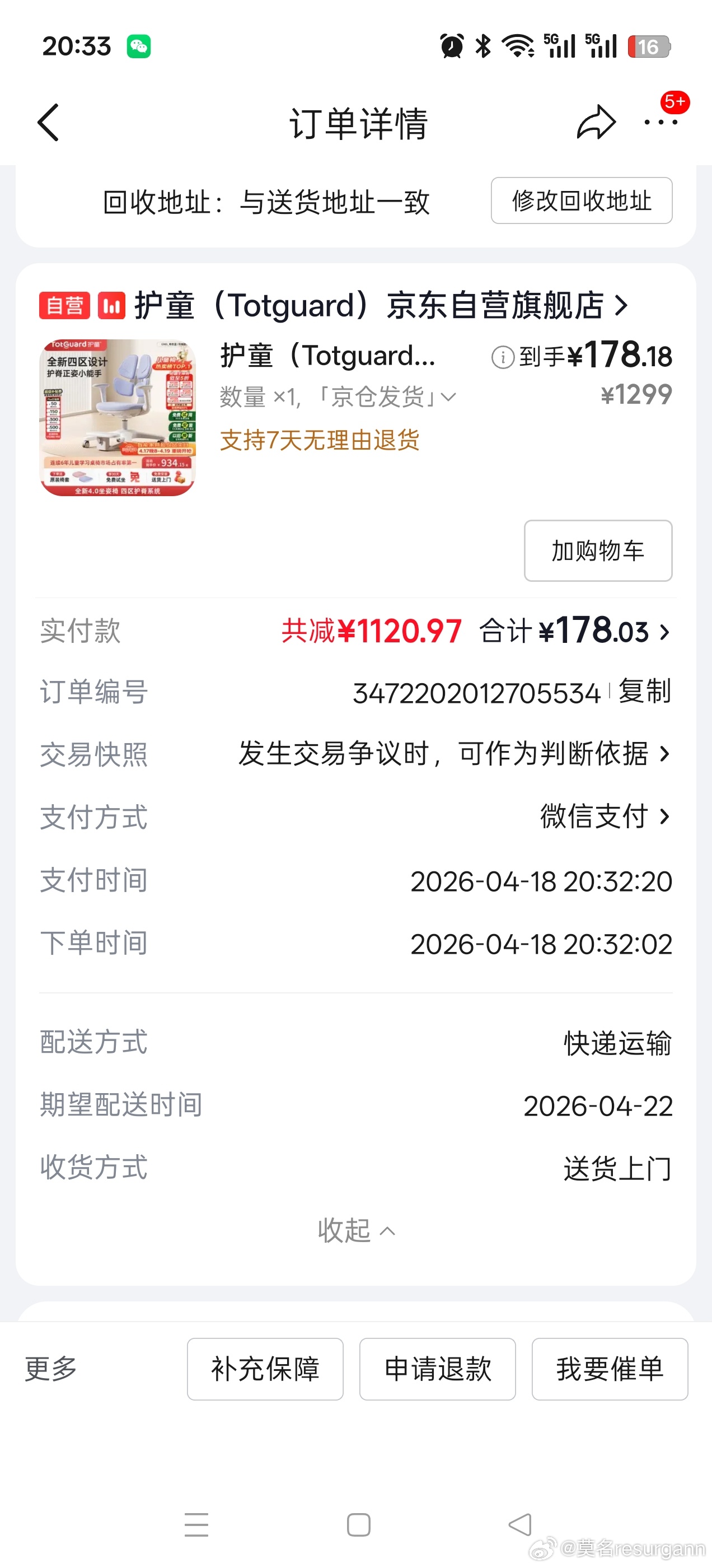712x1568 pixels.
Task: Open recent apps from navigation bar
Action: click(196, 1525)
